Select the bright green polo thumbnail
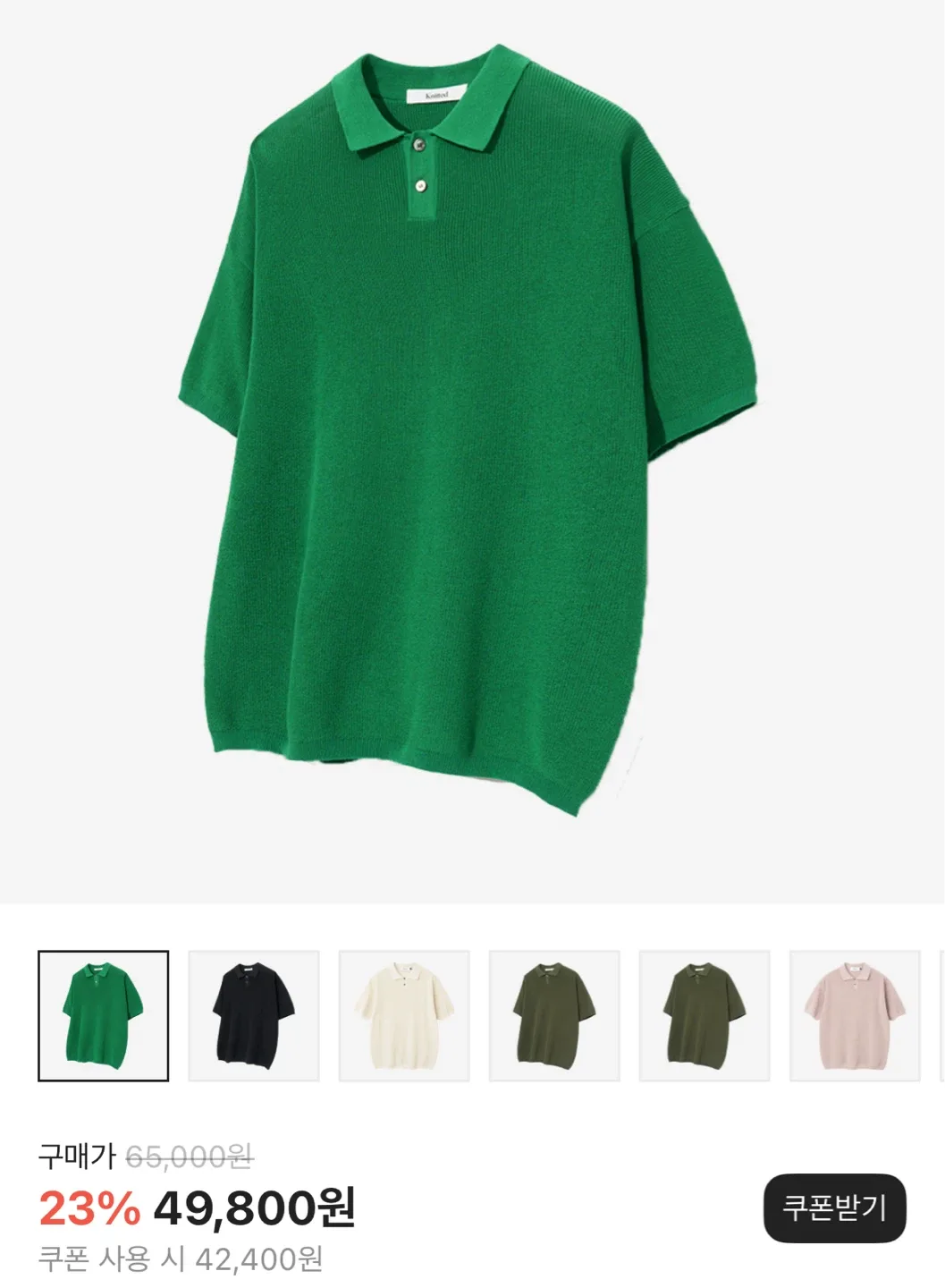 [x=104, y=1015]
